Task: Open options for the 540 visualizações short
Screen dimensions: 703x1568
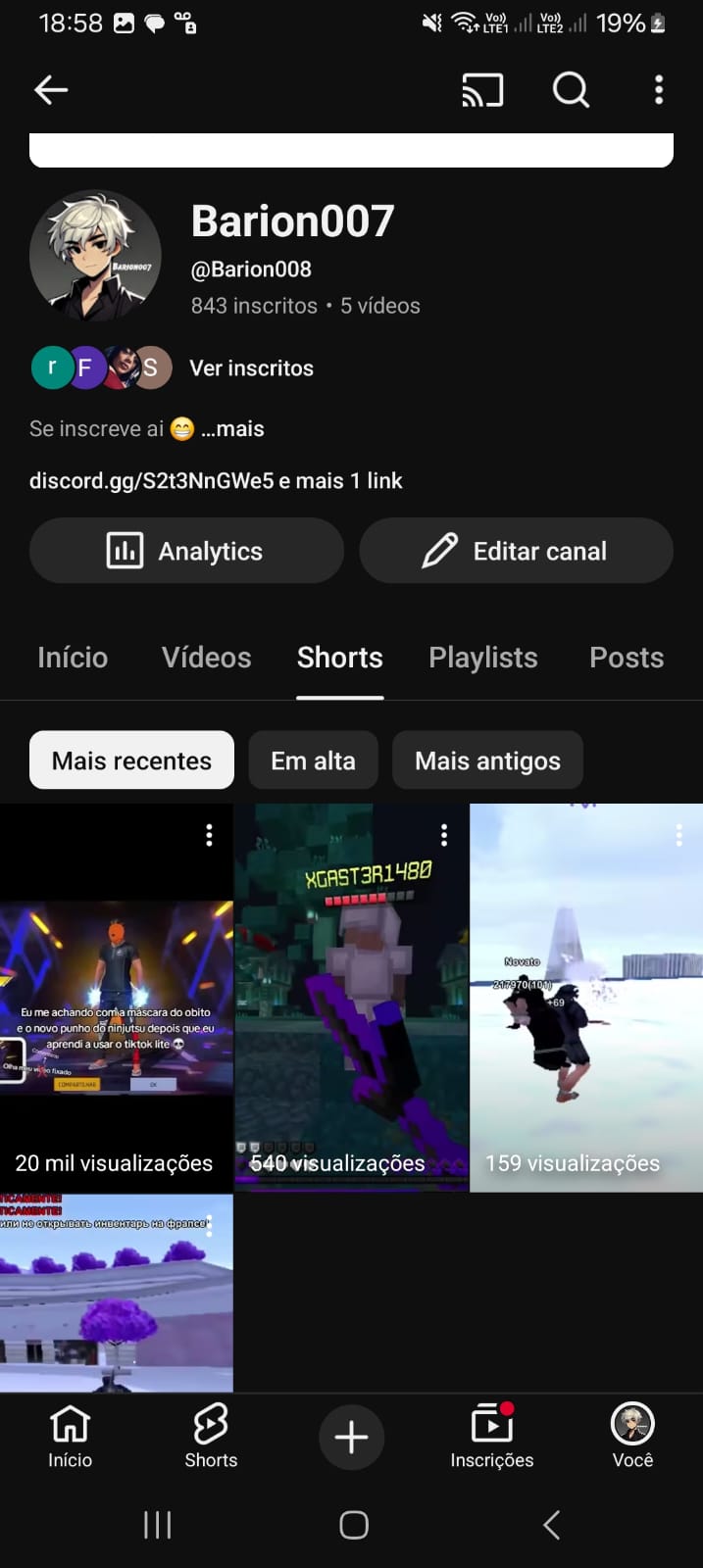Action: (x=444, y=835)
